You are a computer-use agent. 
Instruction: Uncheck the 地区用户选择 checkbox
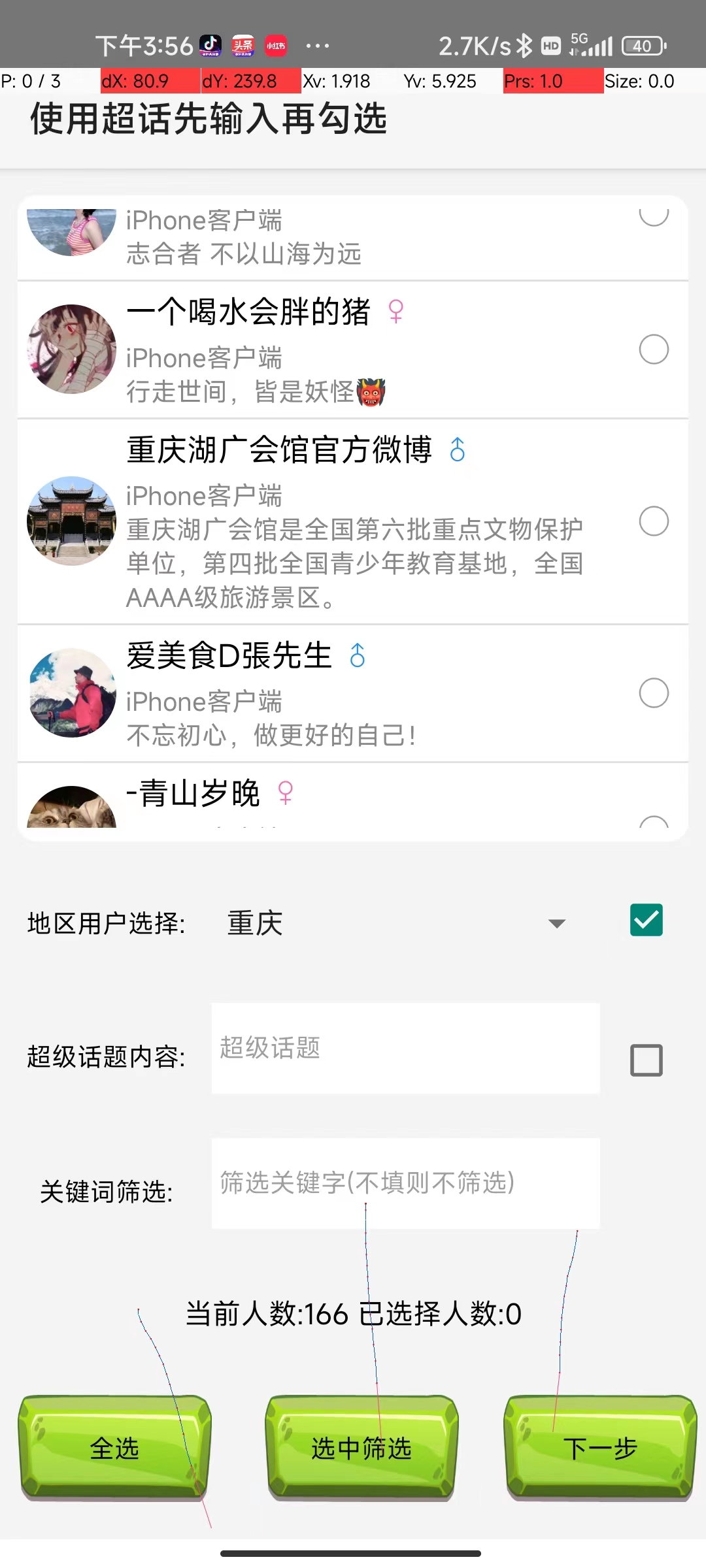646,920
